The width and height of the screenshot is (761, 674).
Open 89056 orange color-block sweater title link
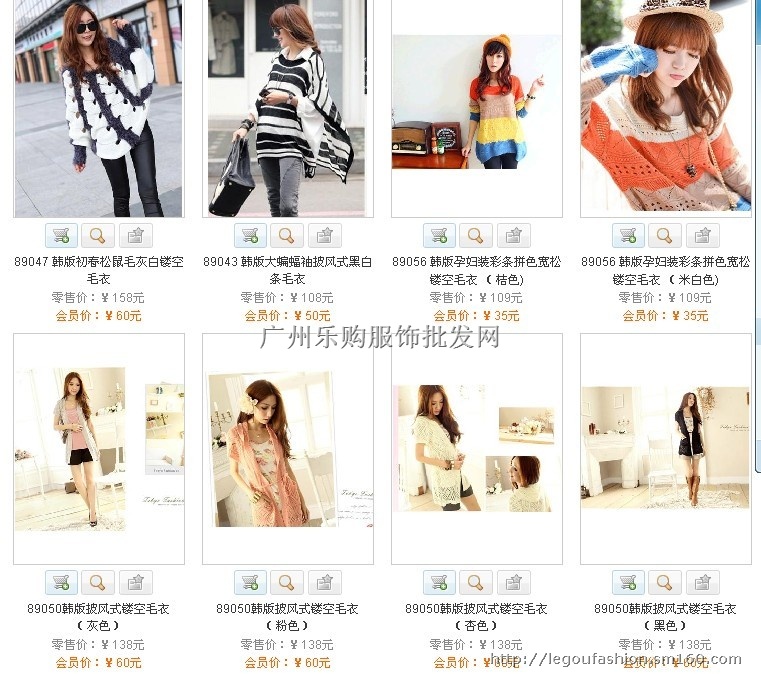476,270
